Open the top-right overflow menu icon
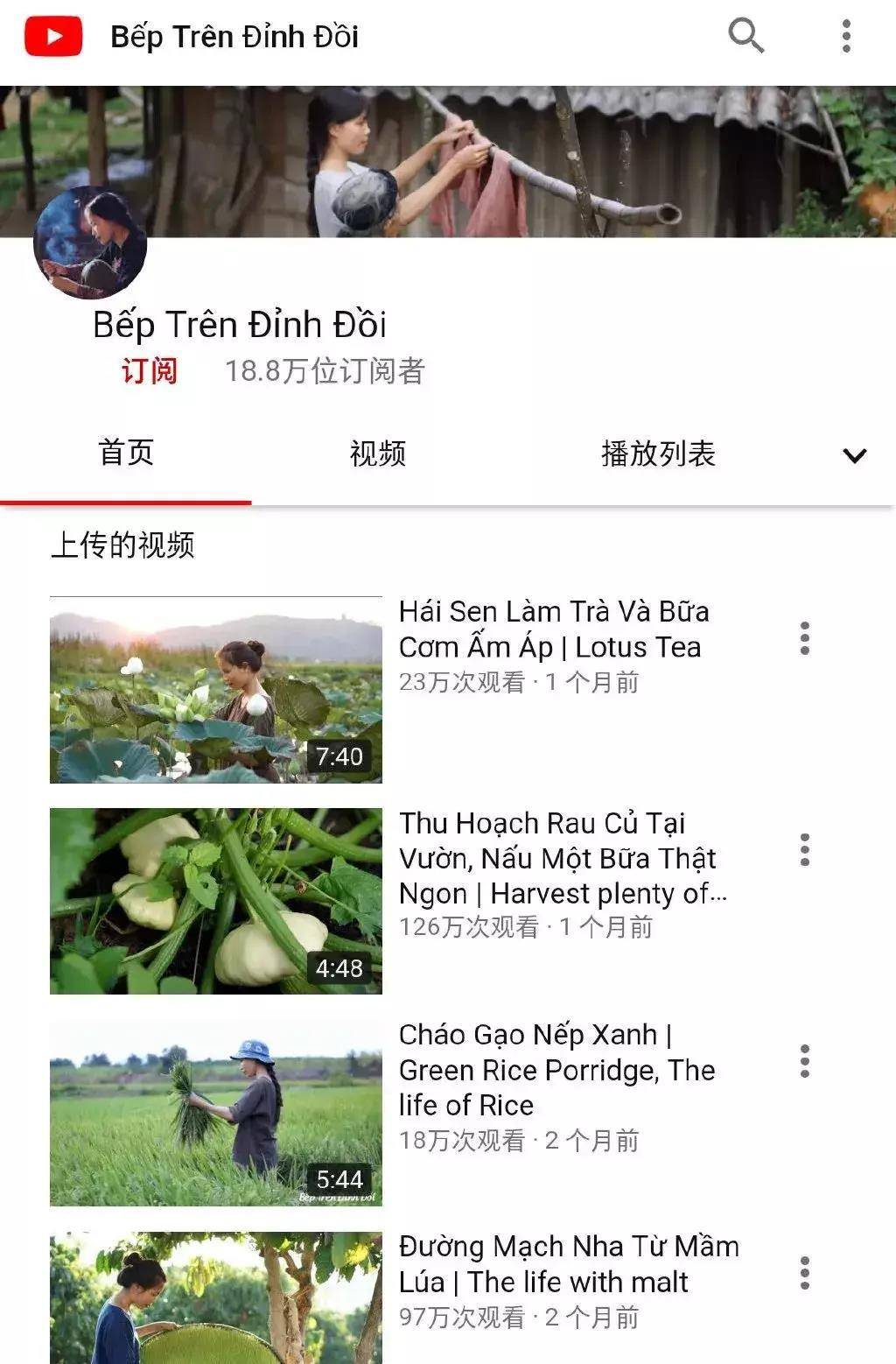Screen dimensions: 896x1364 [x=845, y=37]
